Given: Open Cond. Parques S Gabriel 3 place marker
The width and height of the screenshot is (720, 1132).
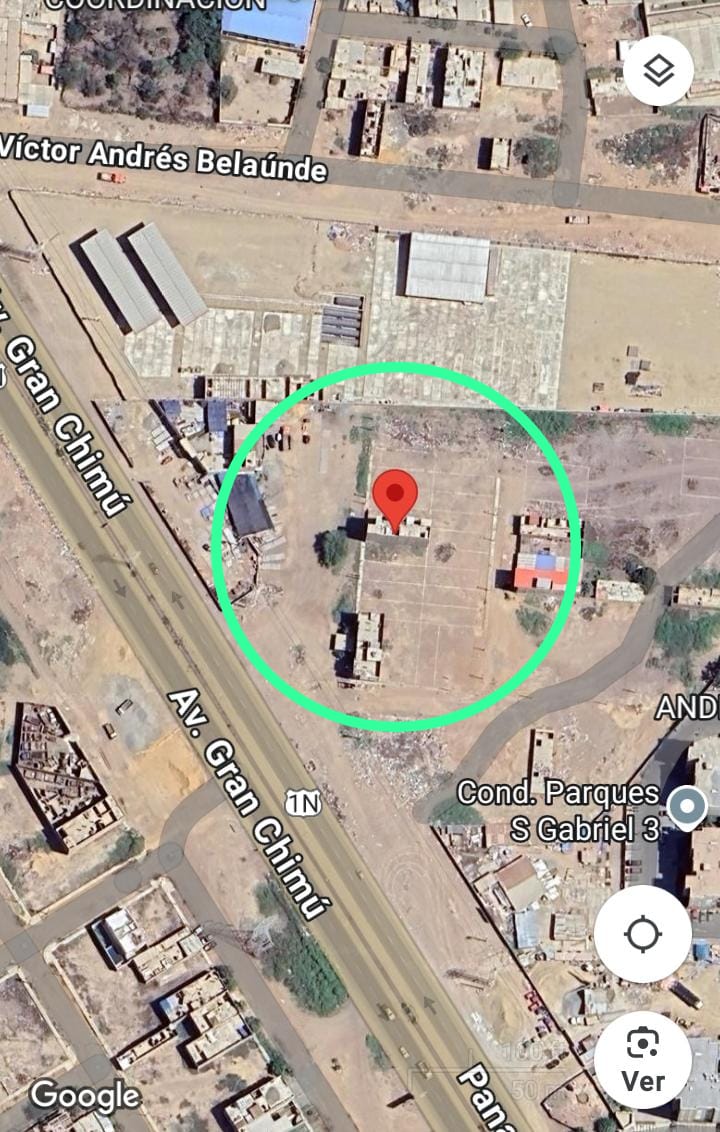Looking at the screenshot, I should tap(686, 808).
